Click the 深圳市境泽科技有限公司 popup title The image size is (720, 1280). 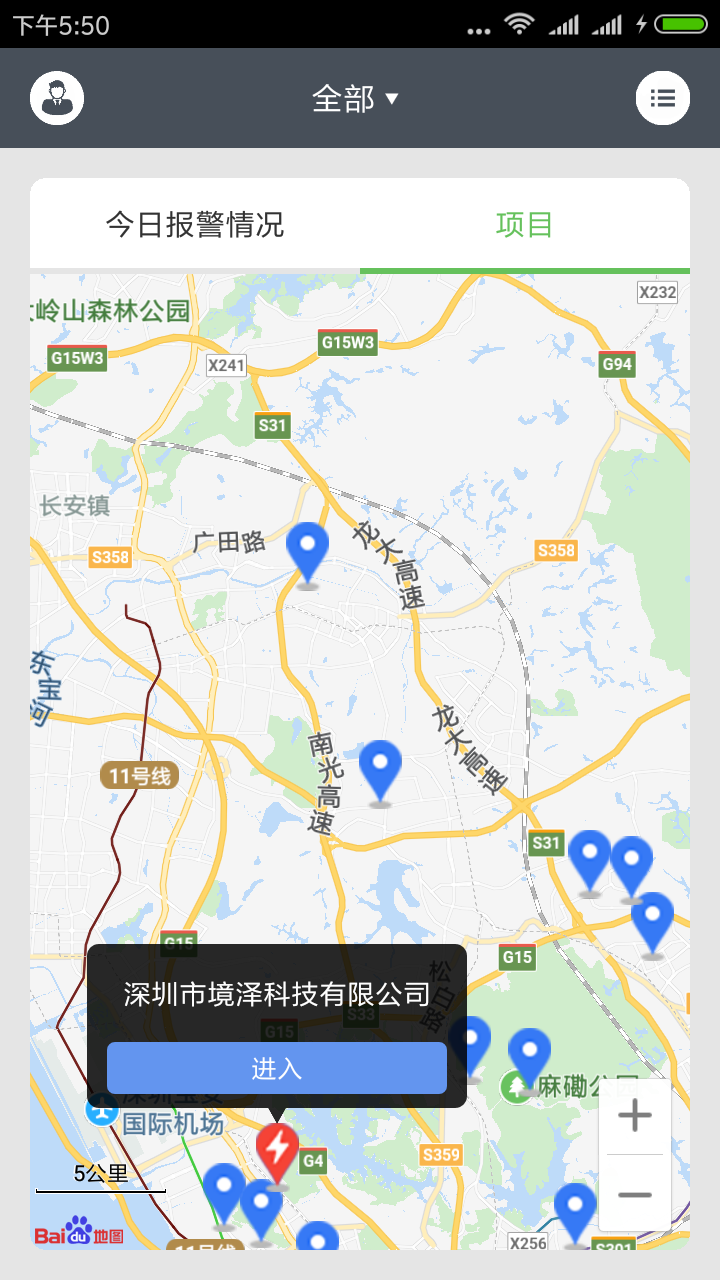pyautogui.click(x=277, y=995)
